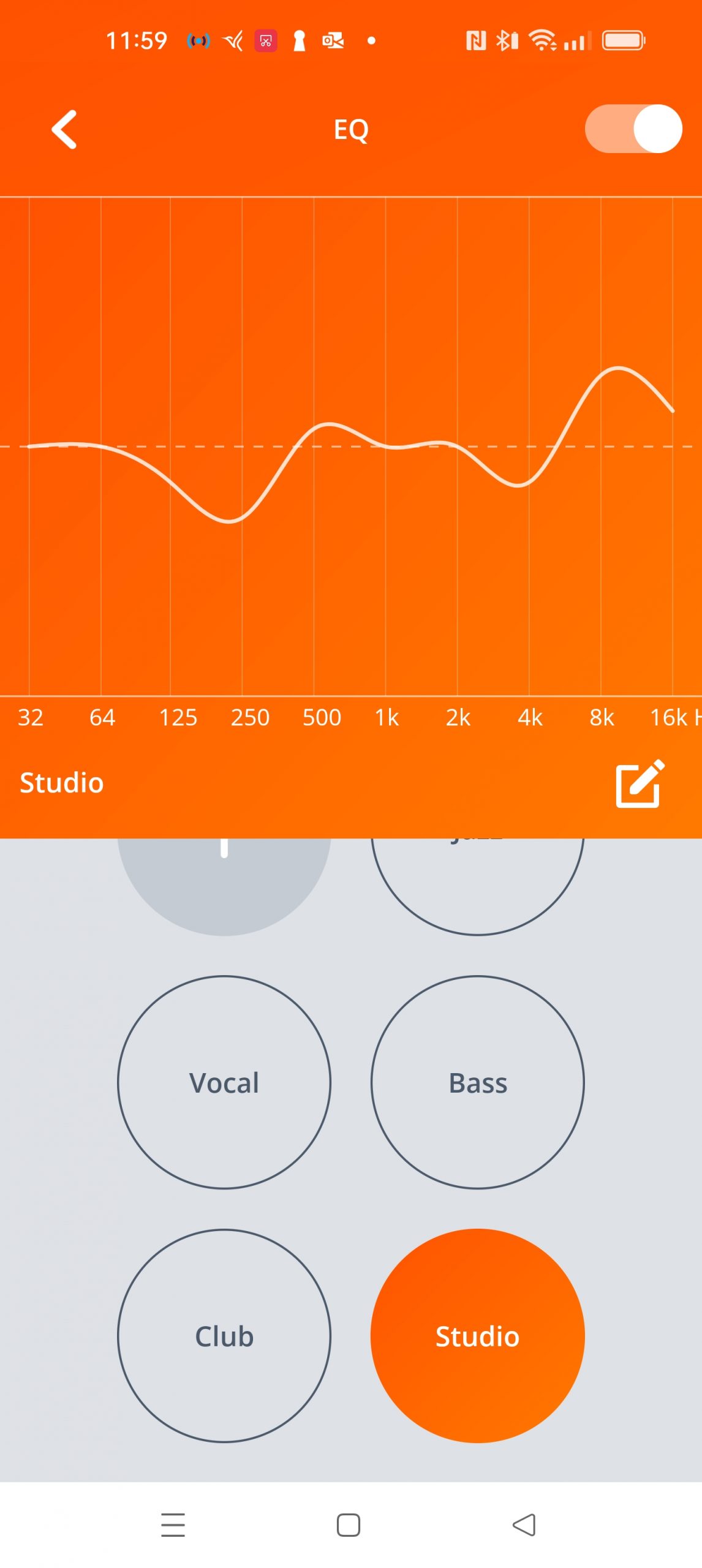This screenshot has height=1568, width=702.
Task: Switch to the Club preset
Action: coord(224,1336)
